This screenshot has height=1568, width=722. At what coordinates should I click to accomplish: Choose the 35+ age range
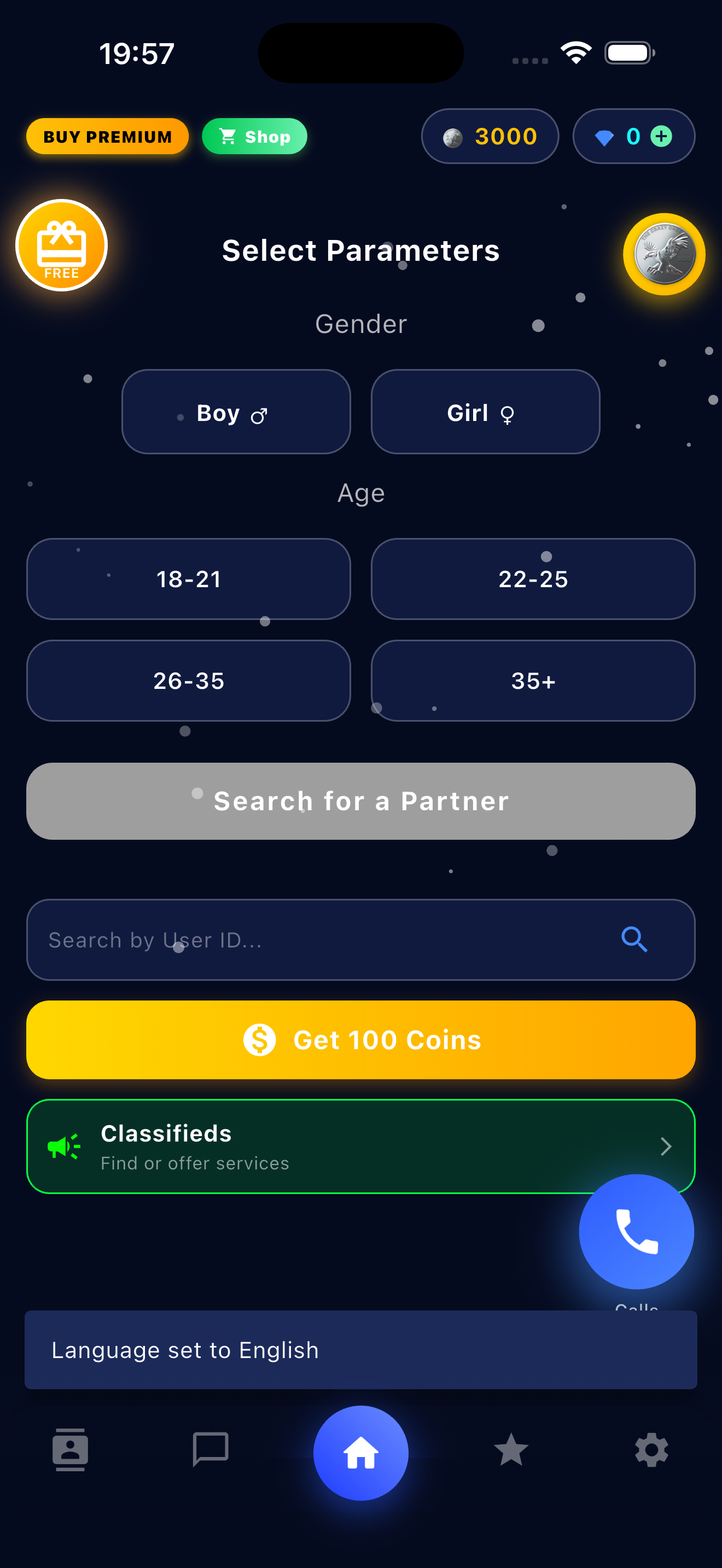click(532, 681)
